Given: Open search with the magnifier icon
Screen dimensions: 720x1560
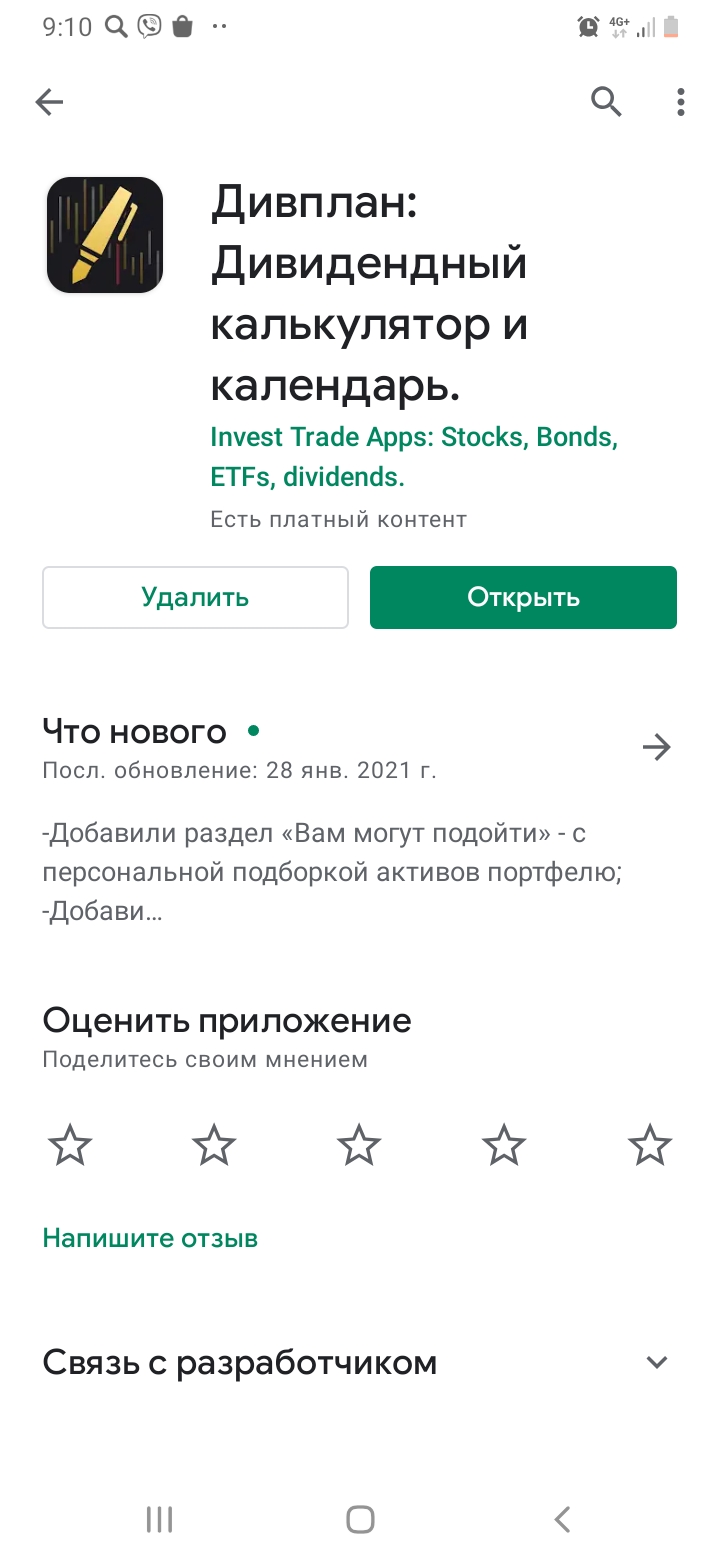Looking at the screenshot, I should pyautogui.click(x=606, y=101).
